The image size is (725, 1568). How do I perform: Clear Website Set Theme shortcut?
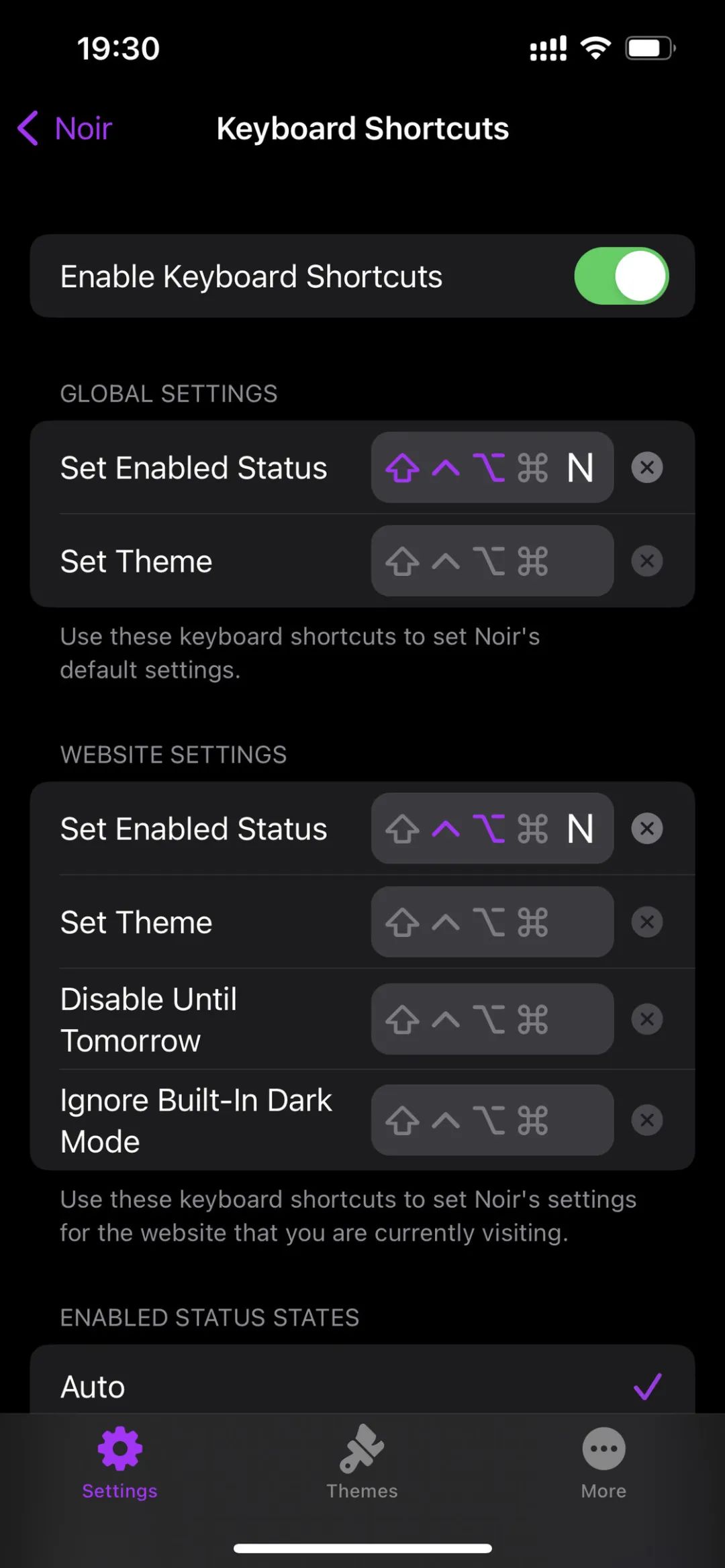[647, 922]
